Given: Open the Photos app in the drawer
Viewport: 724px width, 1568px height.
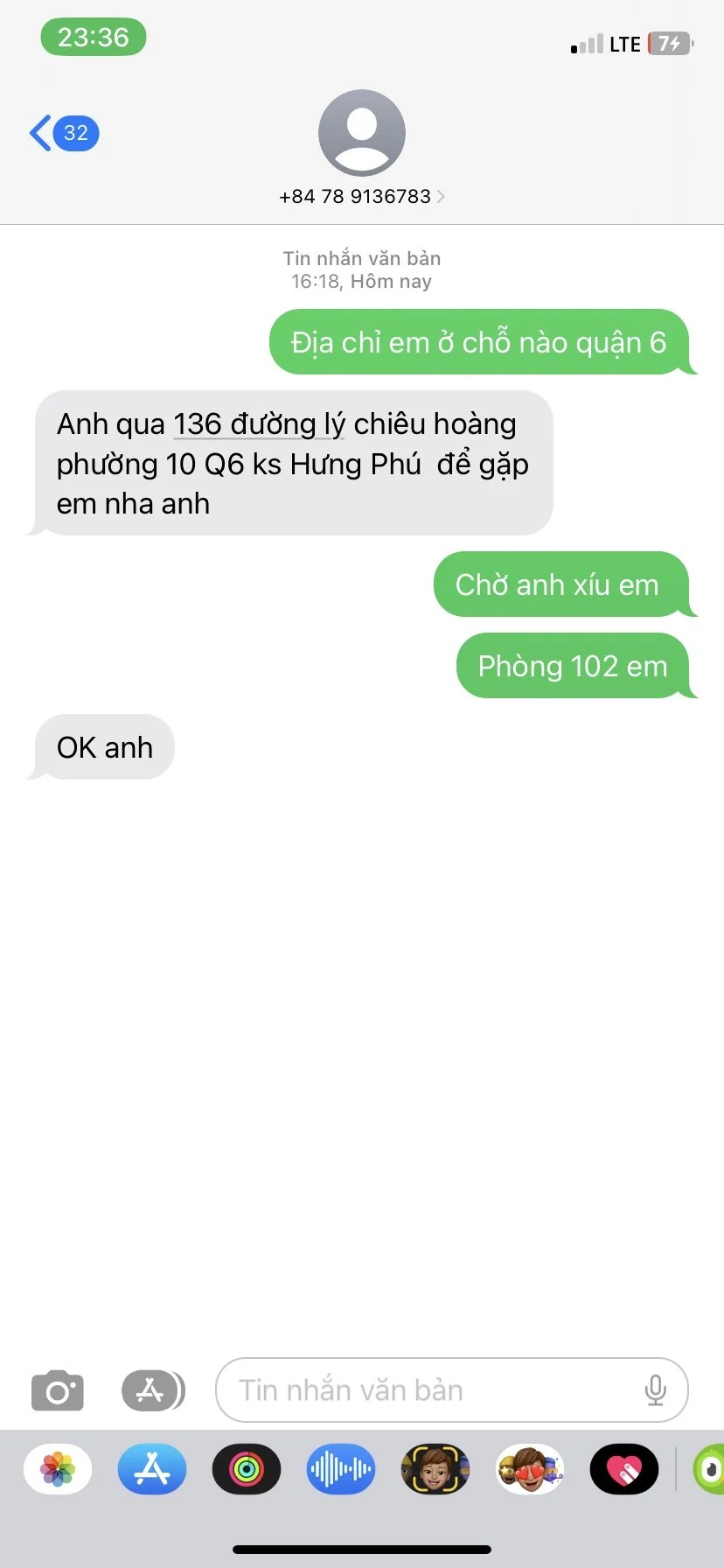Looking at the screenshot, I should click(x=58, y=1469).
